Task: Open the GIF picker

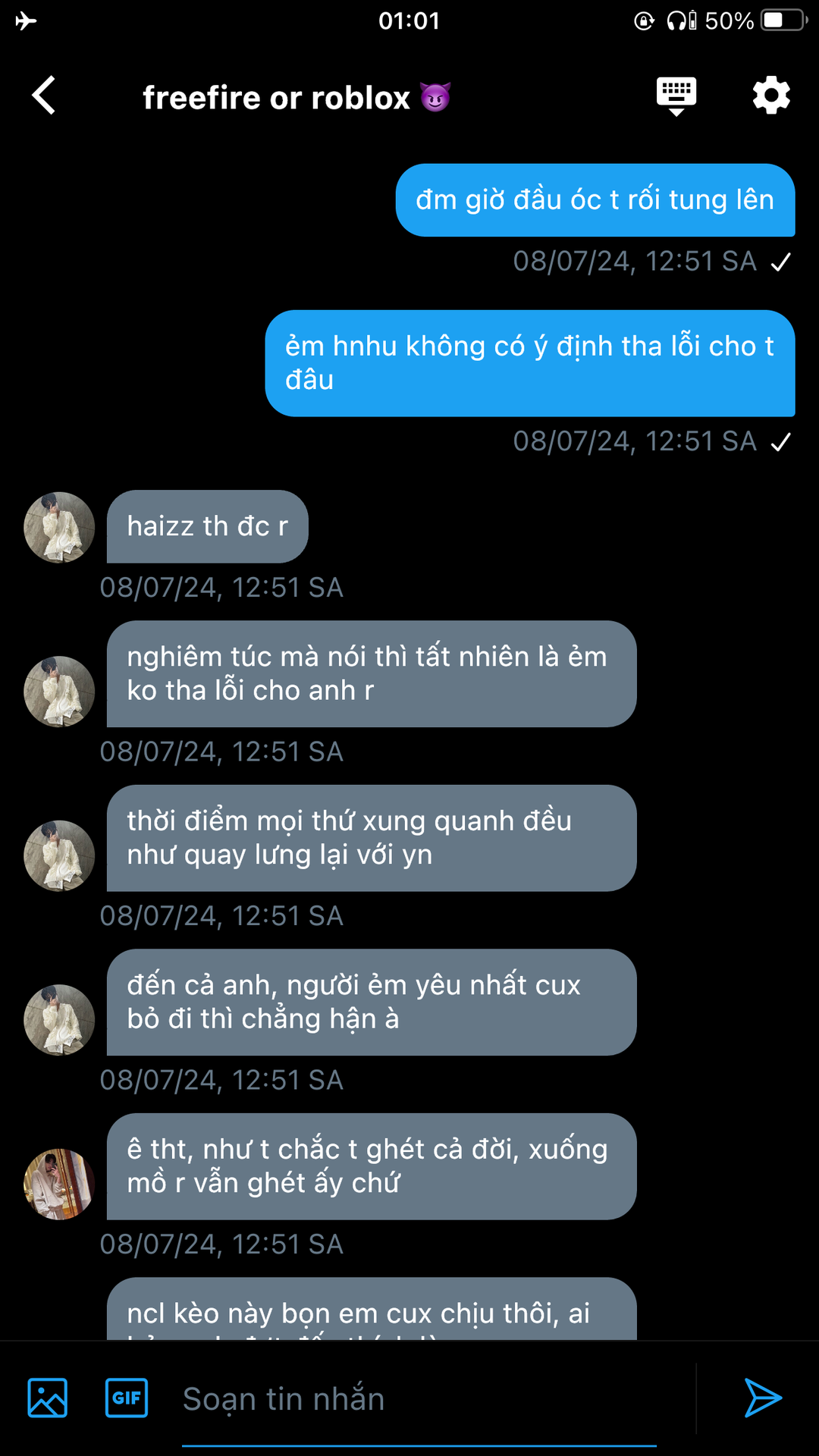Action: [127, 1398]
